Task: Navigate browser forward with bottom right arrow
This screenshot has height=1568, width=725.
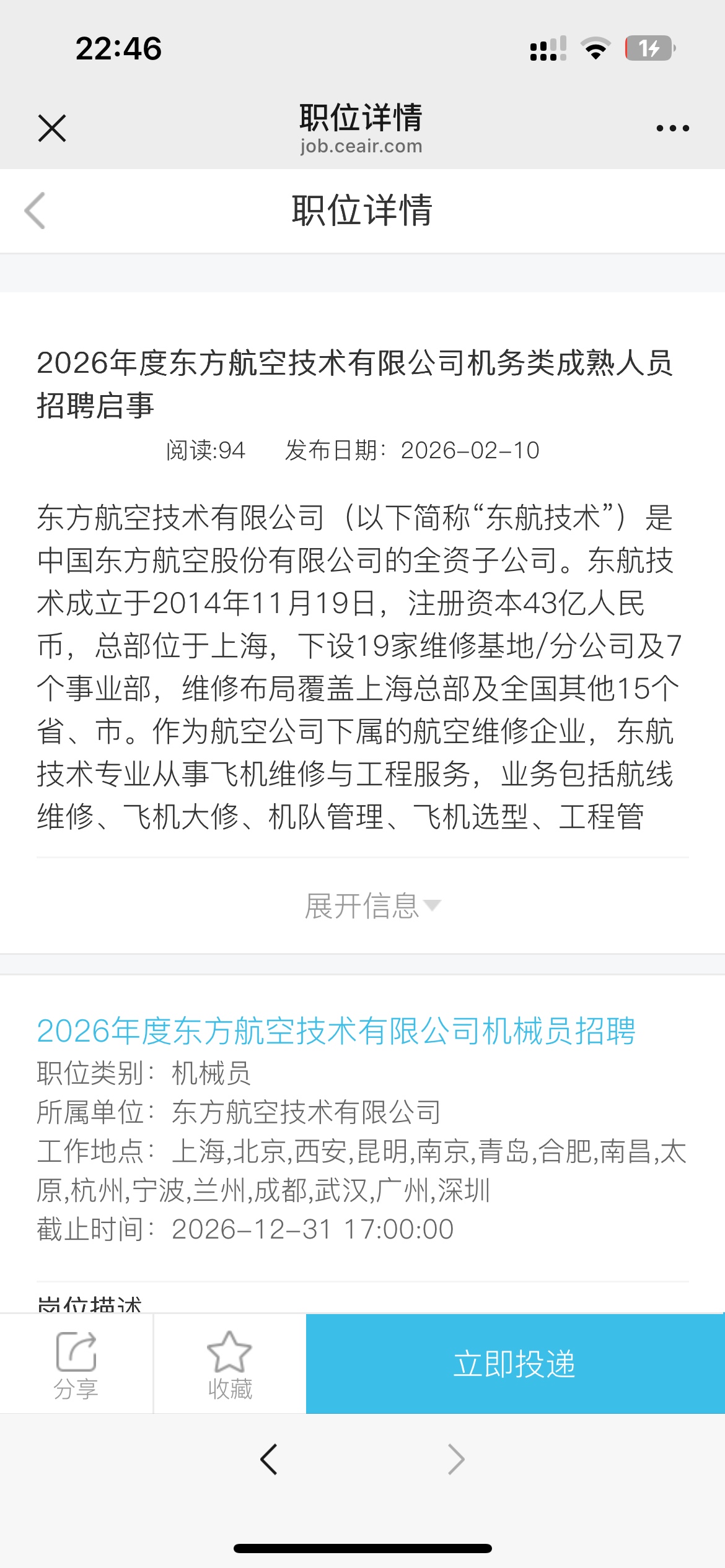Action: (456, 1460)
